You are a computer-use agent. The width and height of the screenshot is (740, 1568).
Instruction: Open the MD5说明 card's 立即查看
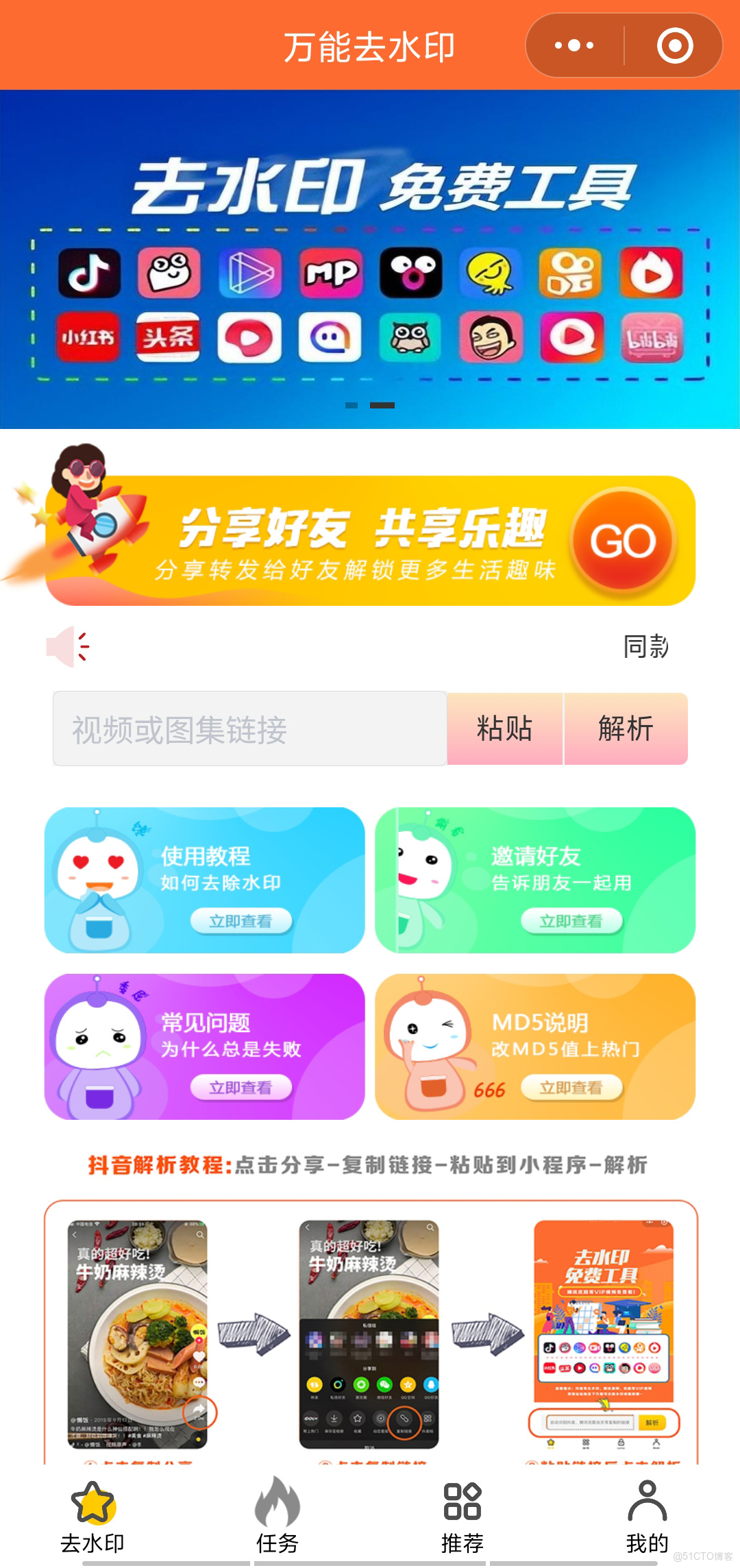pos(574,1088)
